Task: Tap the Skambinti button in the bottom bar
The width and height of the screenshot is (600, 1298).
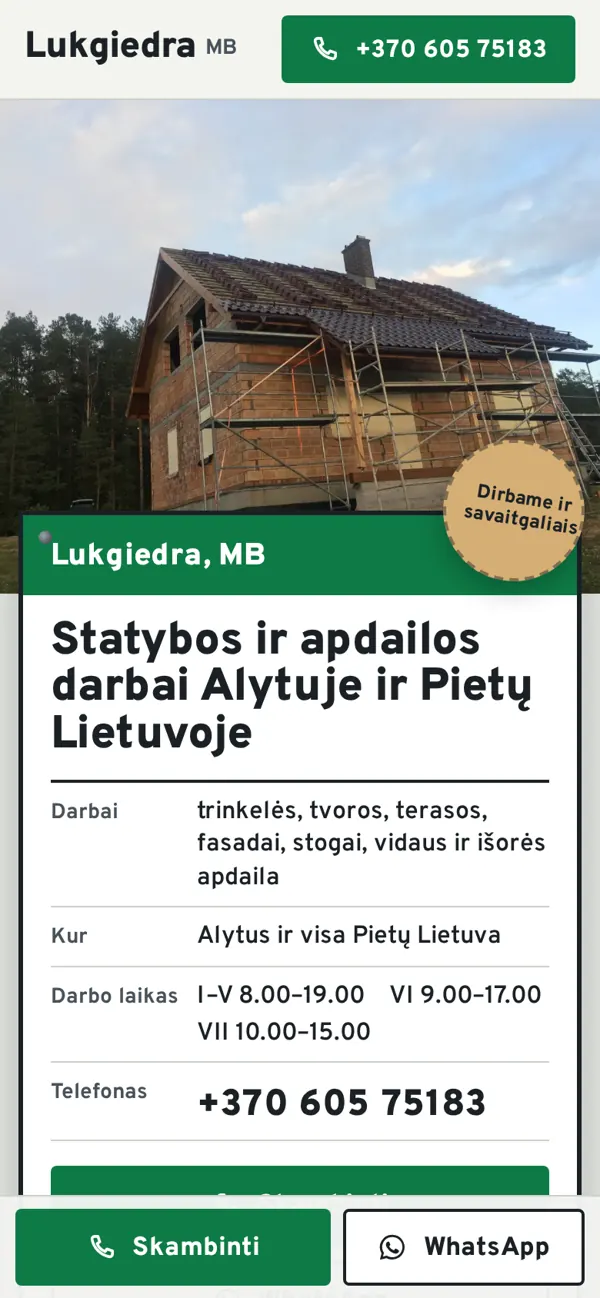Action: coord(173,1247)
